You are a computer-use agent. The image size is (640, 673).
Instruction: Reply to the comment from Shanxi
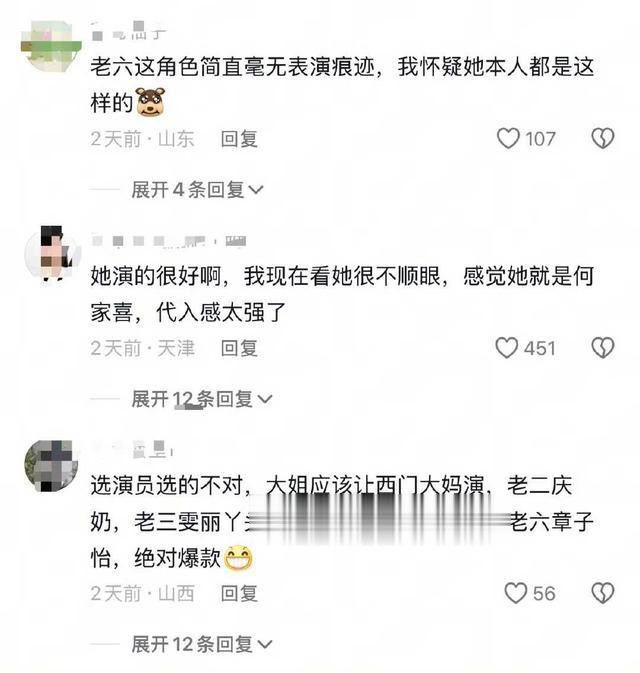(239, 593)
